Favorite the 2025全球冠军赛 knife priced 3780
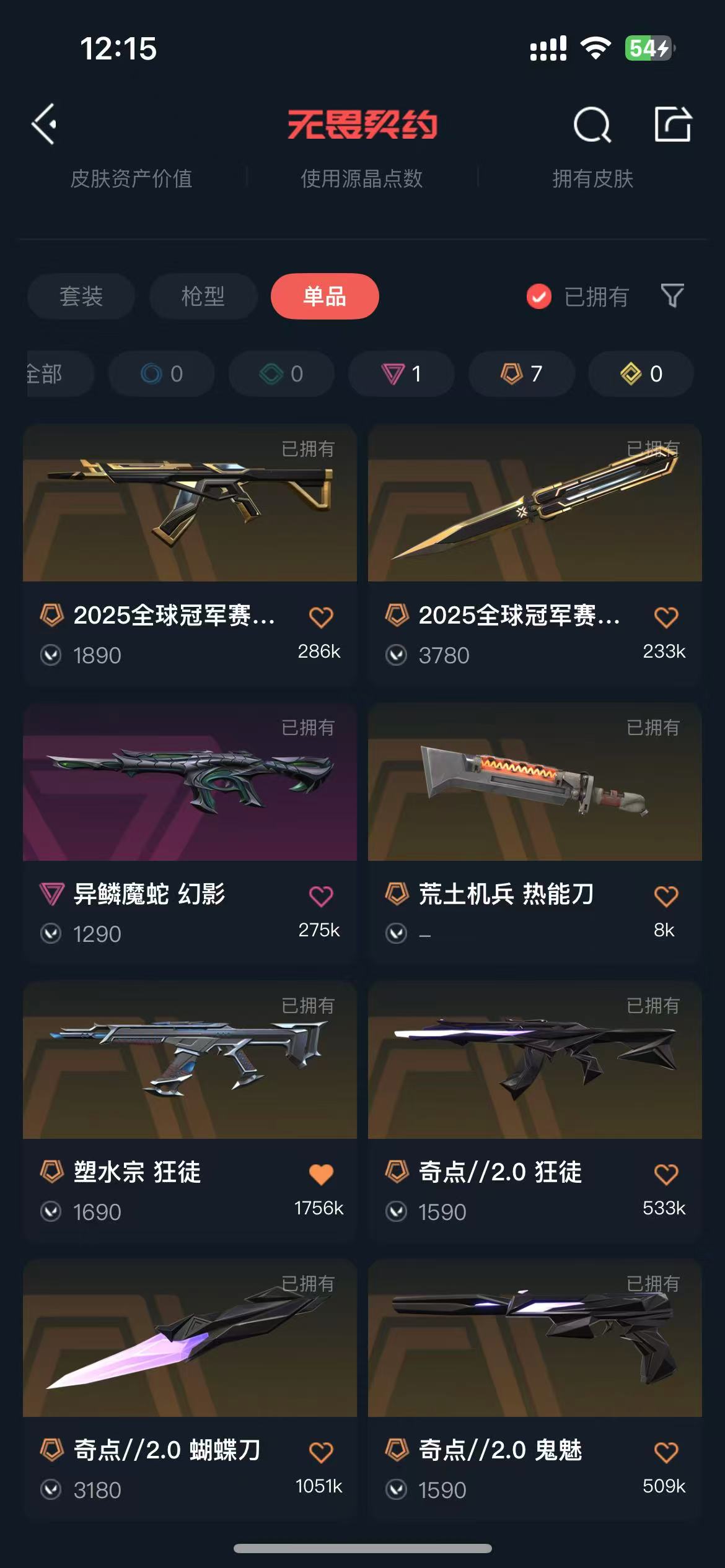 666,617
